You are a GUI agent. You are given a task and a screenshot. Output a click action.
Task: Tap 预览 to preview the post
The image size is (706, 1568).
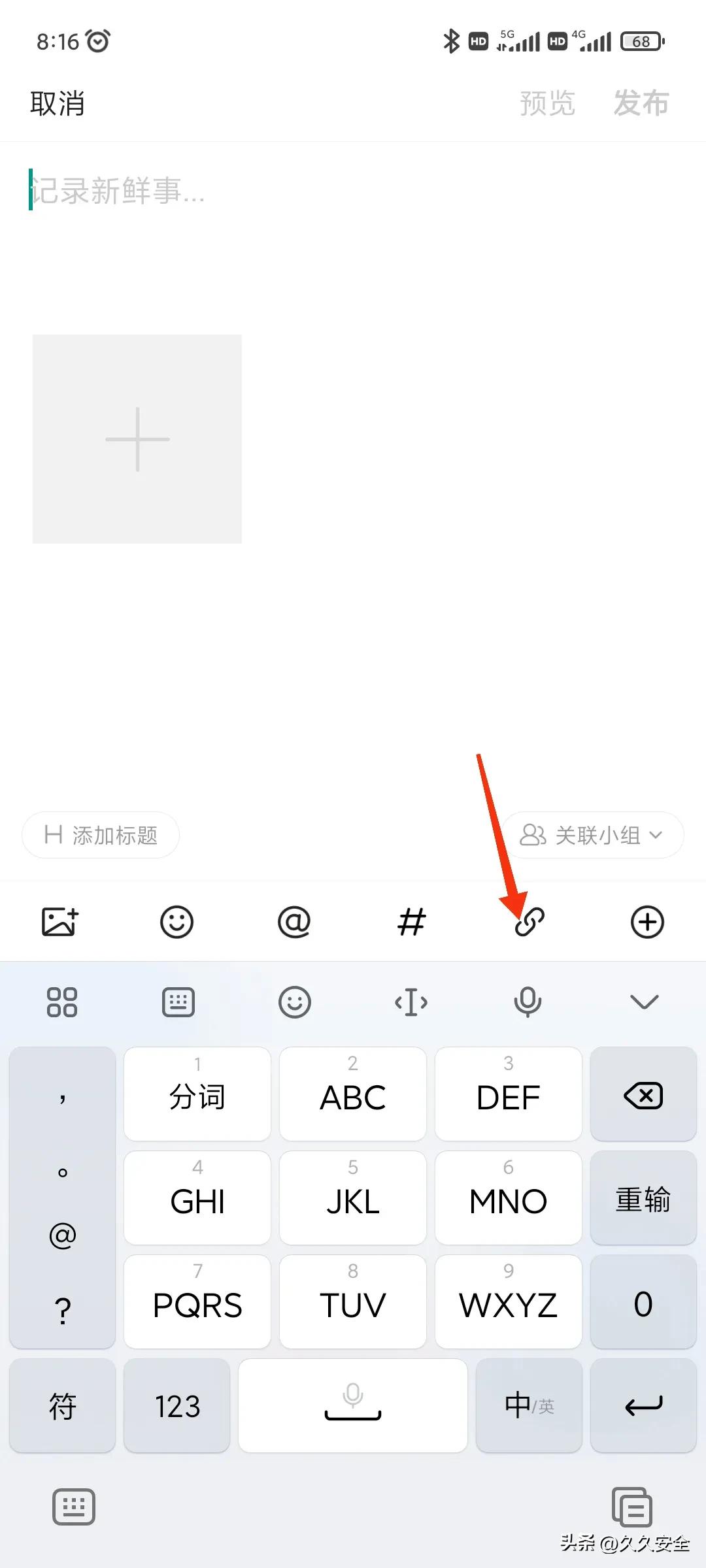547,104
